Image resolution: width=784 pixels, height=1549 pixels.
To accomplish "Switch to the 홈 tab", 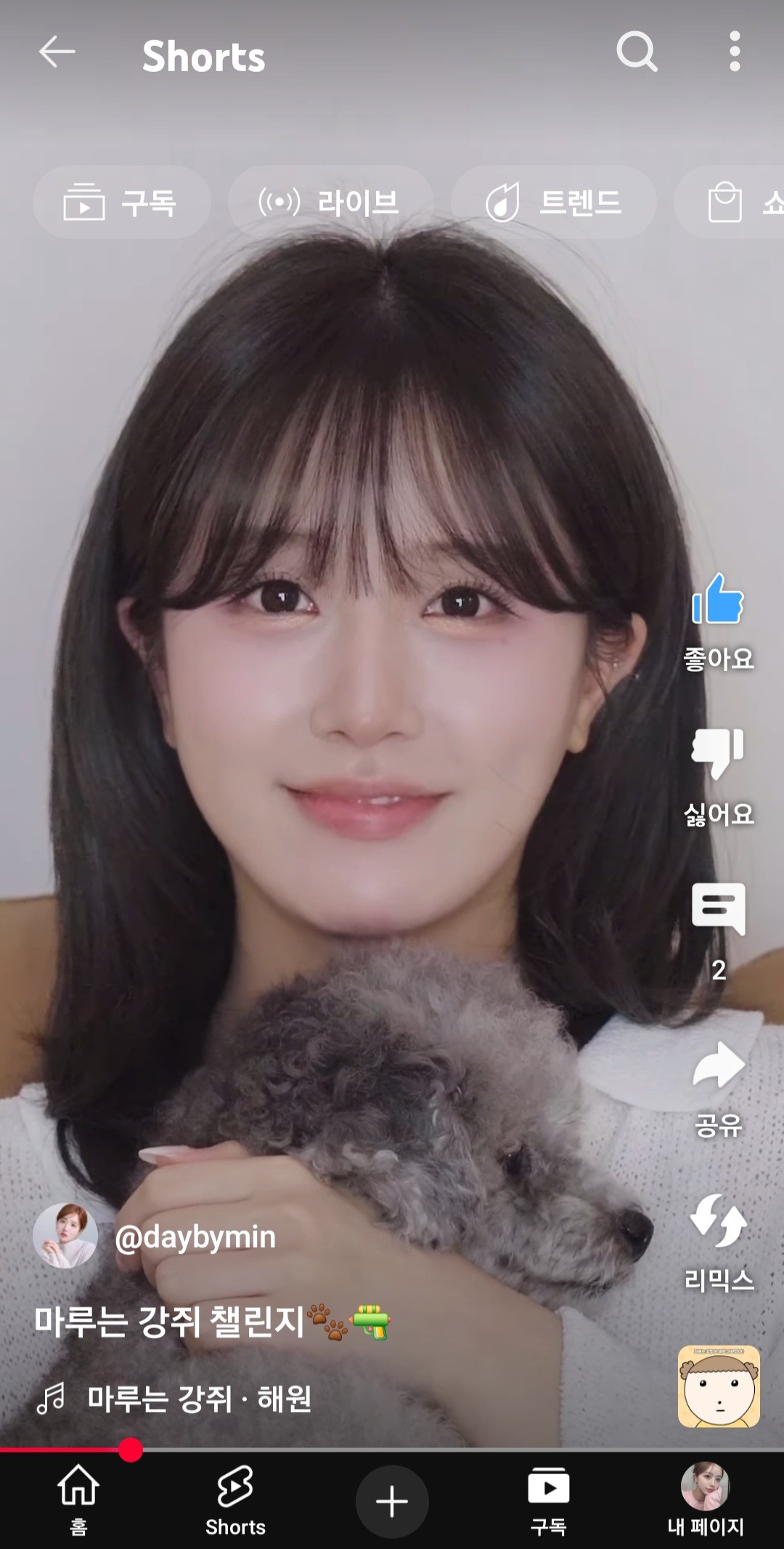I will [78, 1499].
